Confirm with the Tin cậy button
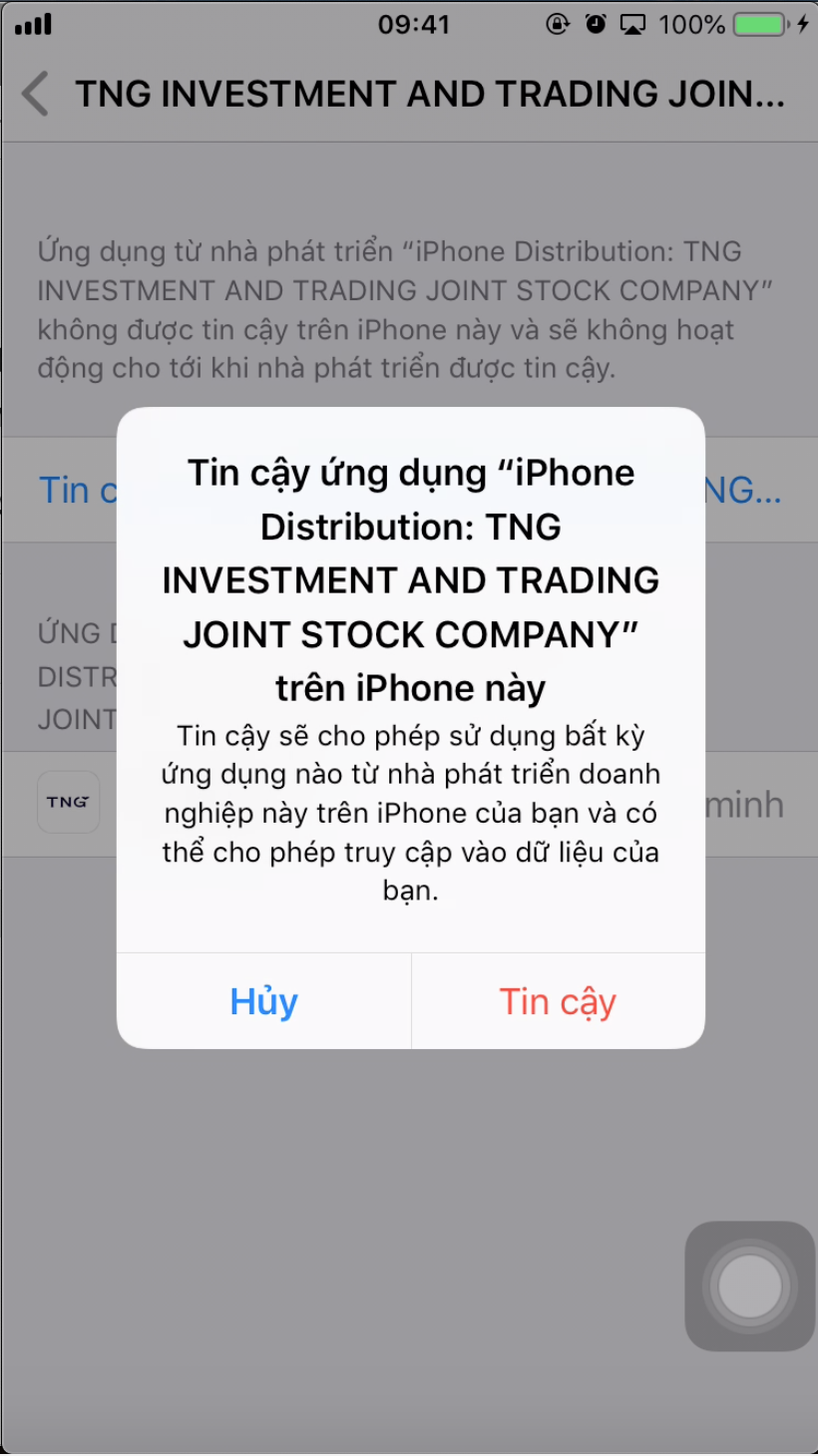This screenshot has height=1456, width=818. pyautogui.click(x=558, y=1001)
